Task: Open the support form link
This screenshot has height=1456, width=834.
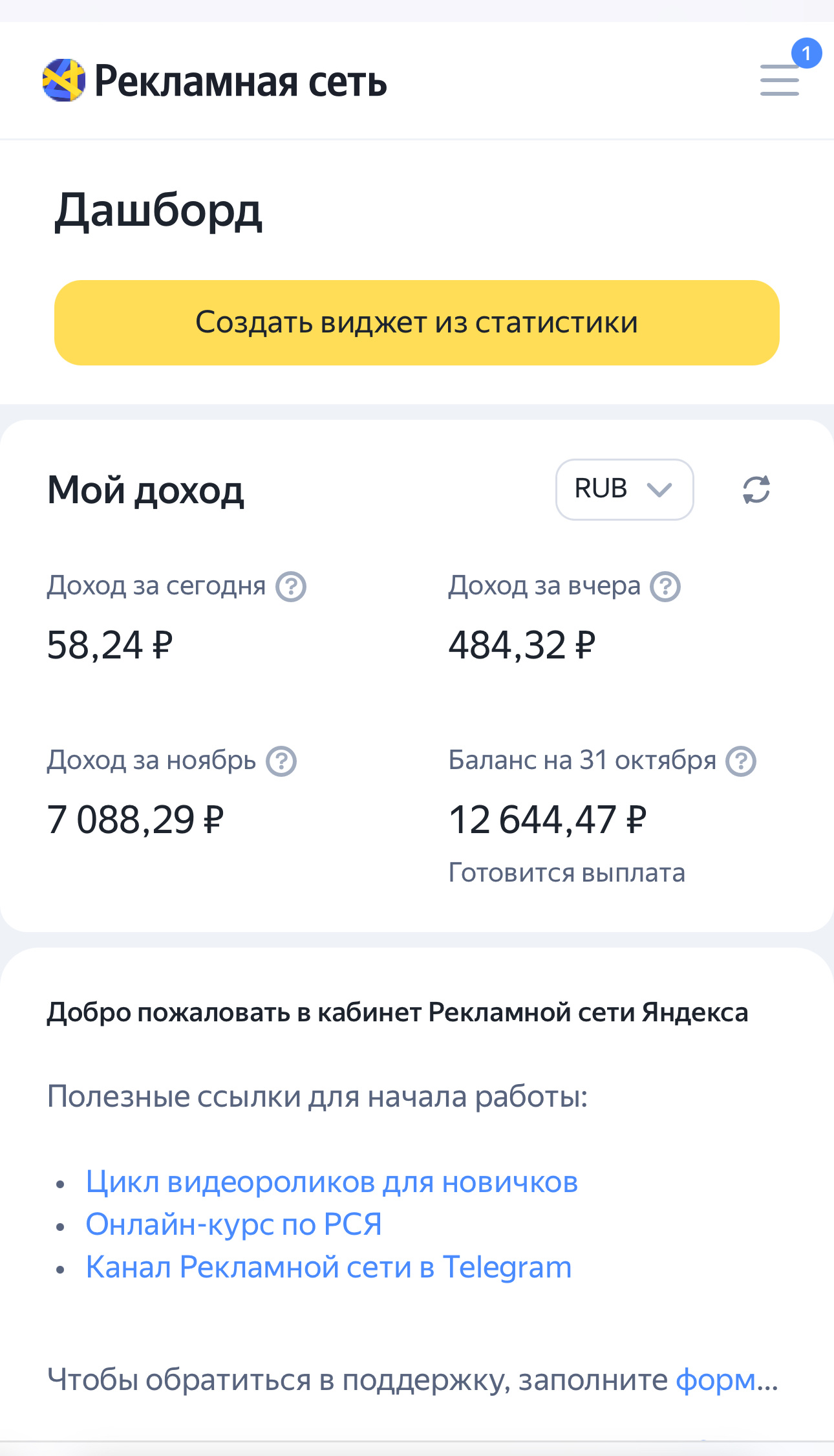Action: 725,1380
